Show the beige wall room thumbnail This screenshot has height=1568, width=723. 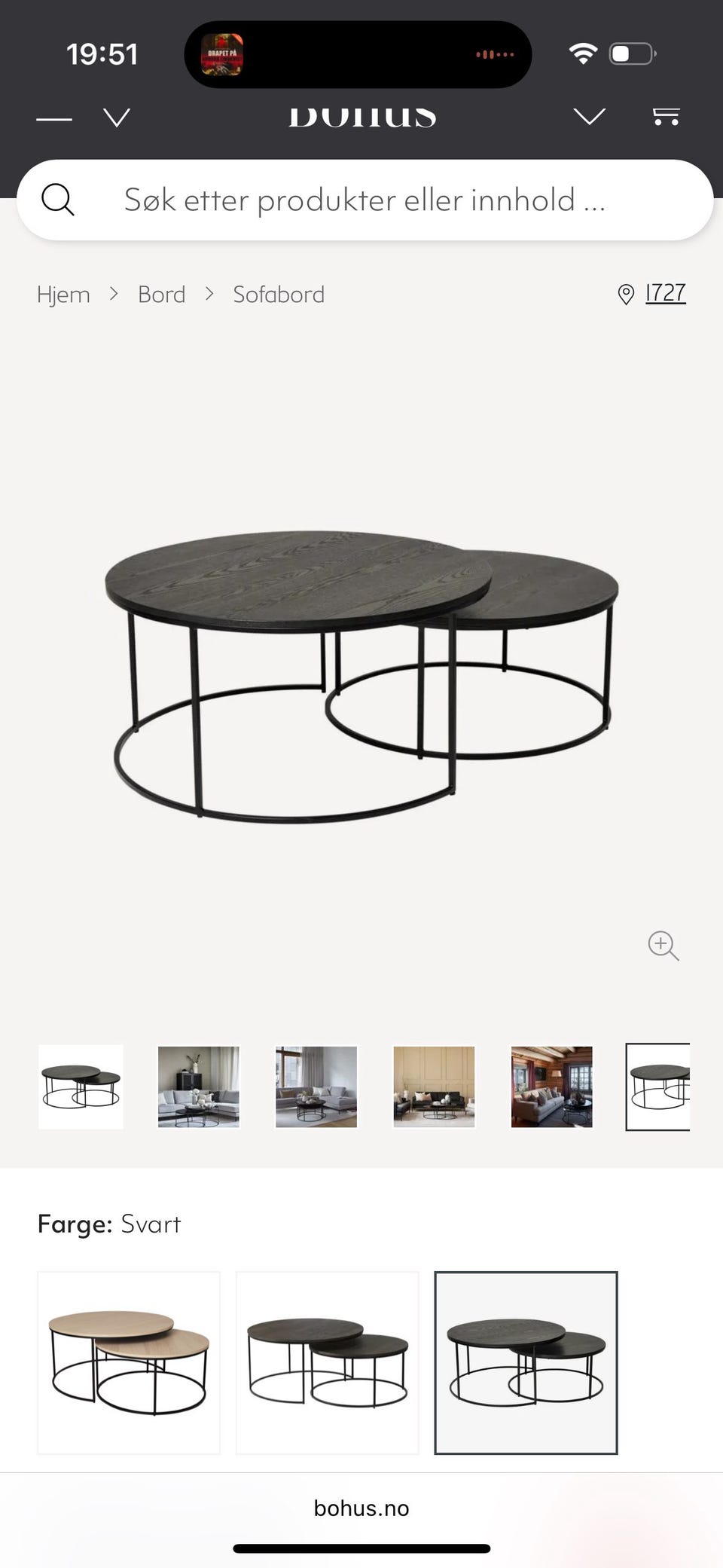434,1087
